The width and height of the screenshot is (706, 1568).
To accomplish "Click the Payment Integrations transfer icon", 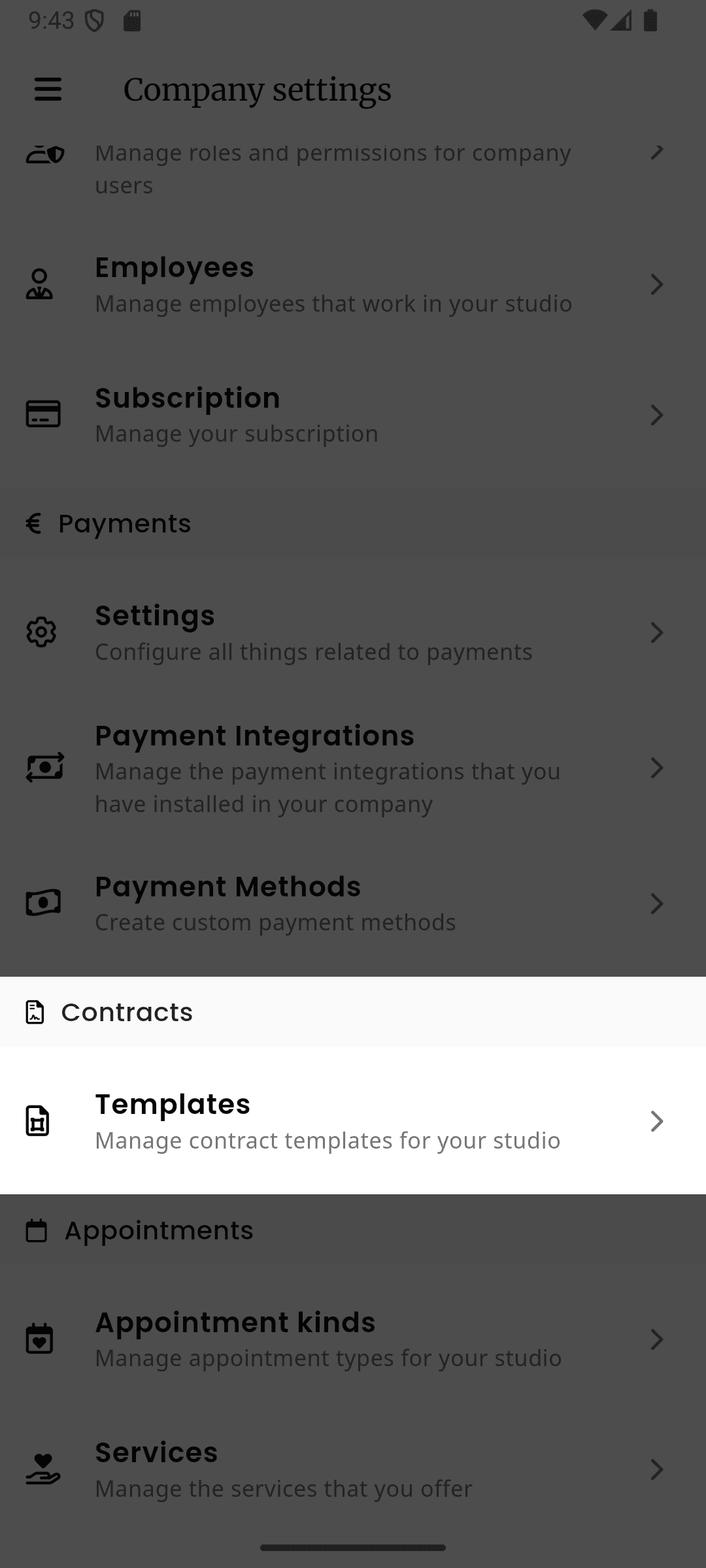I will tap(45, 768).
